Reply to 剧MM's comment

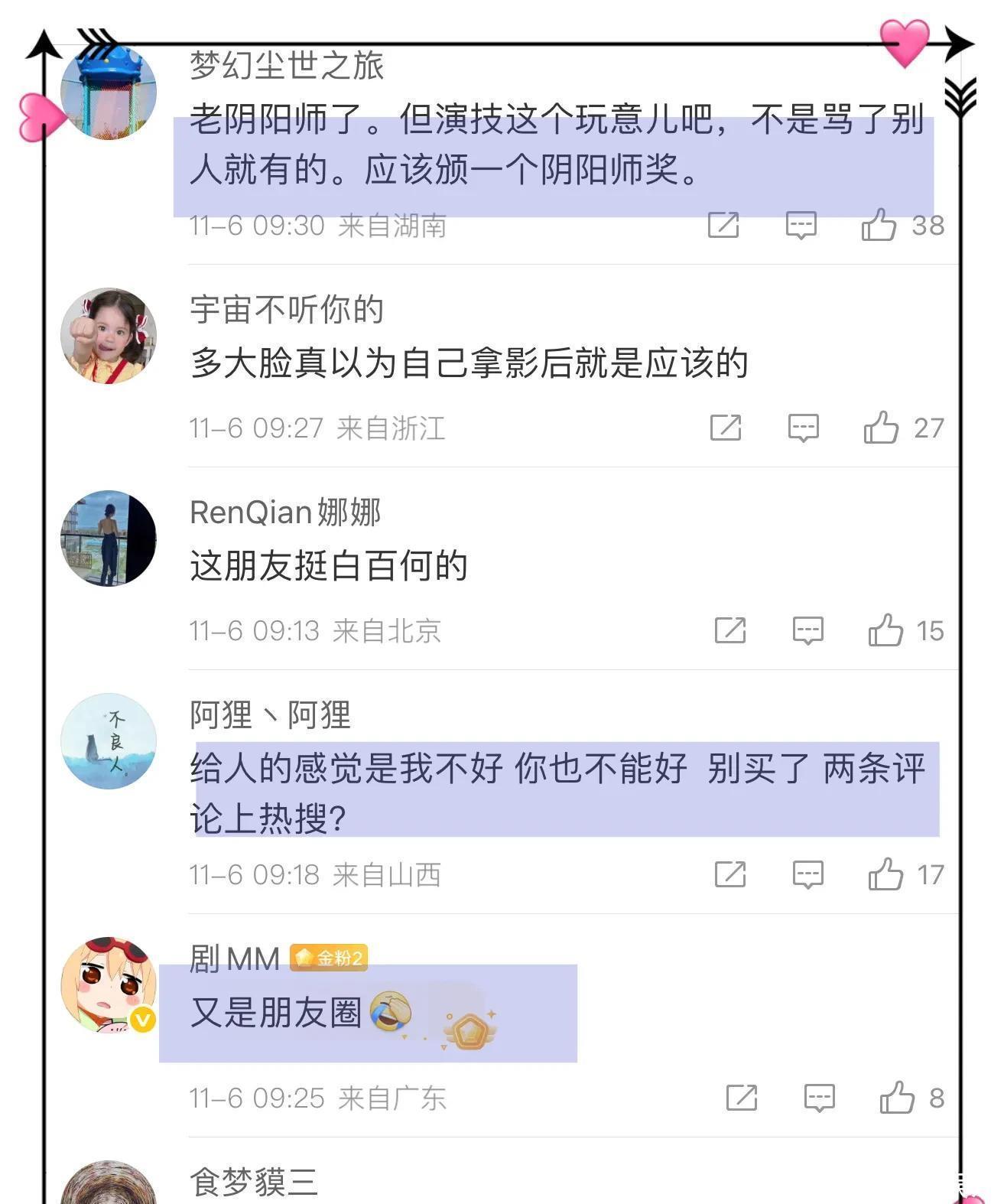(819, 1098)
